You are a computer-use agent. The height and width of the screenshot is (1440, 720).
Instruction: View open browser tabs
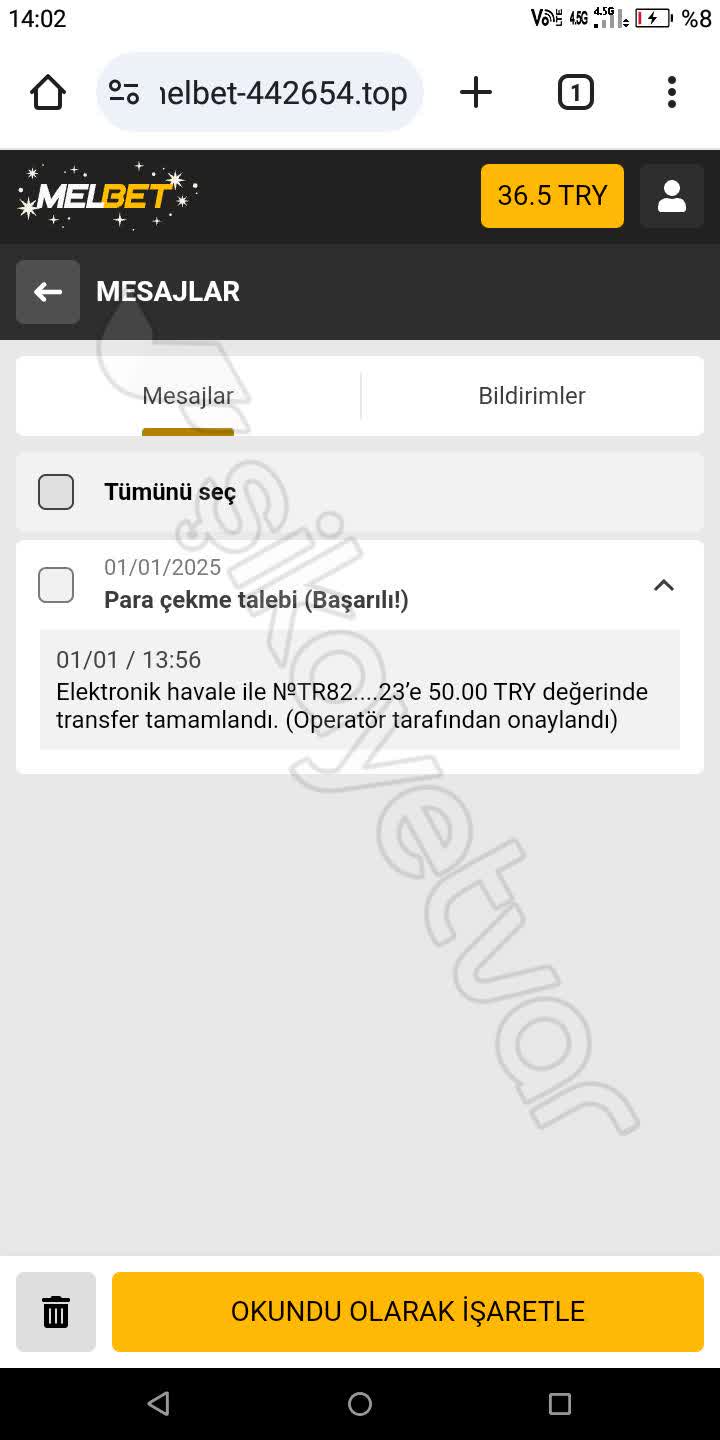[x=575, y=93]
